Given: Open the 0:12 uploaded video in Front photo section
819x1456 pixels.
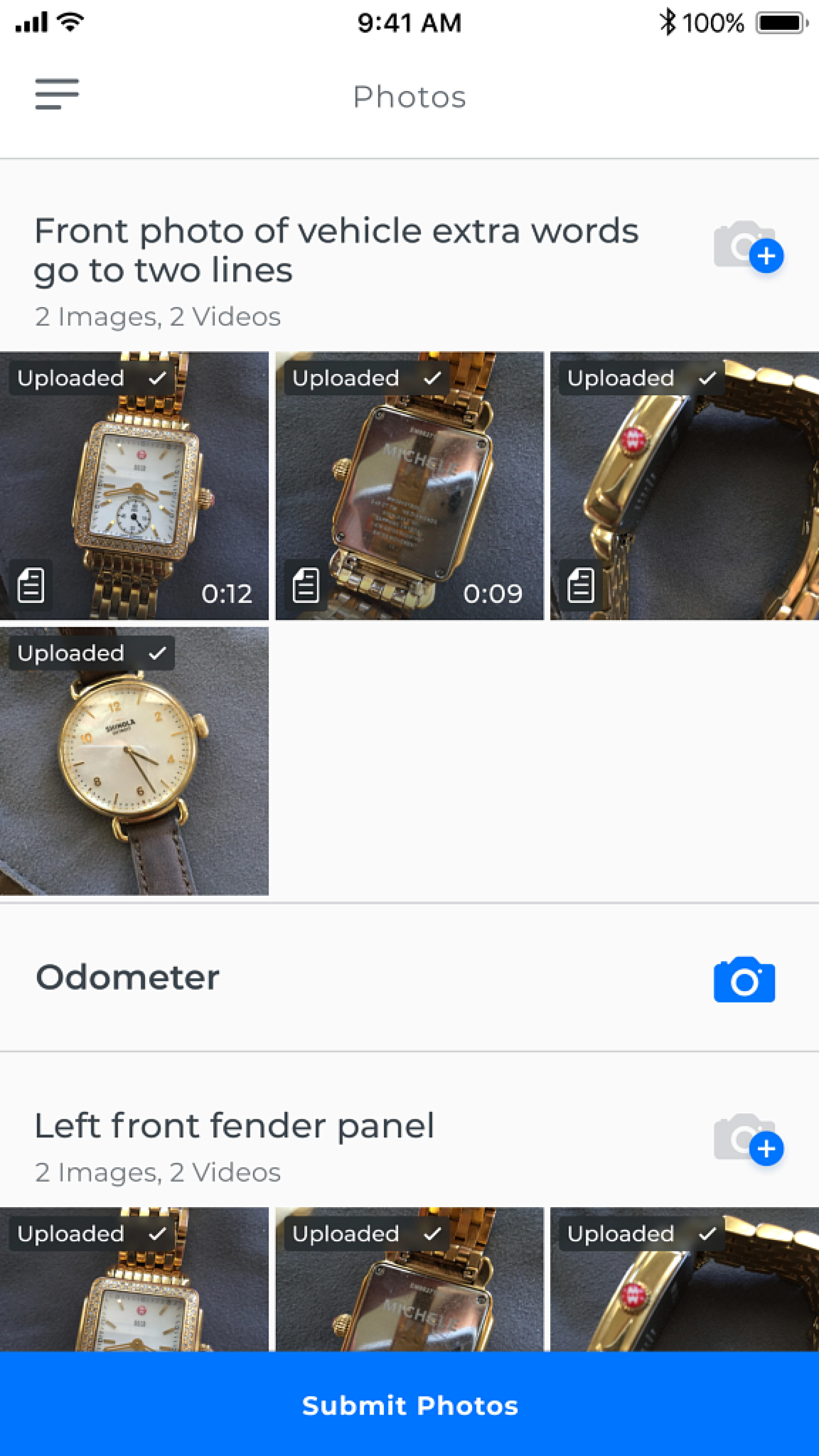Looking at the screenshot, I should [x=134, y=486].
